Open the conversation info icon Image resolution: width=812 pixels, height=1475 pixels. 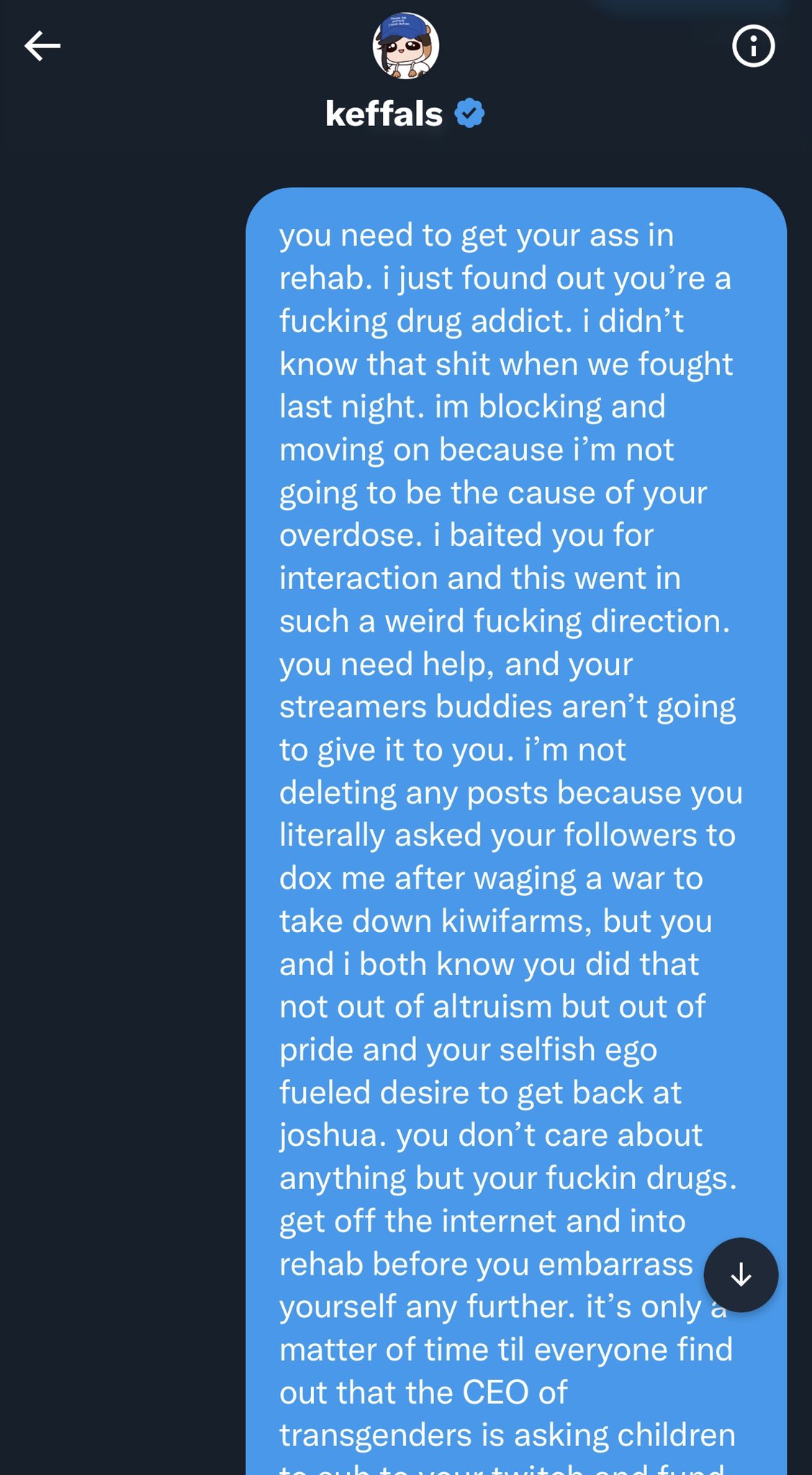[x=753, y=47]
